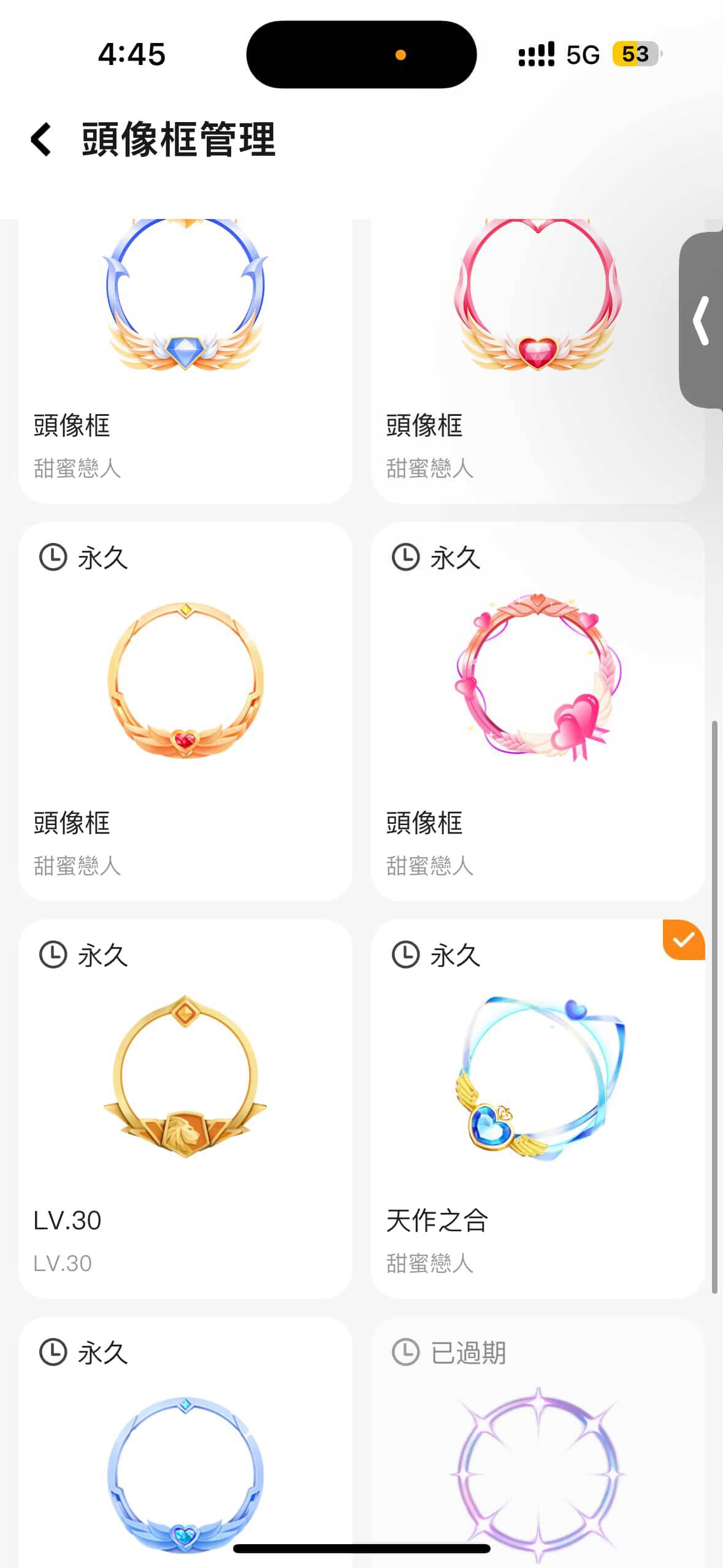Open the expired purple sparkle frame
This screenshot has height=1568, width=723.
tap(538, 1472)
